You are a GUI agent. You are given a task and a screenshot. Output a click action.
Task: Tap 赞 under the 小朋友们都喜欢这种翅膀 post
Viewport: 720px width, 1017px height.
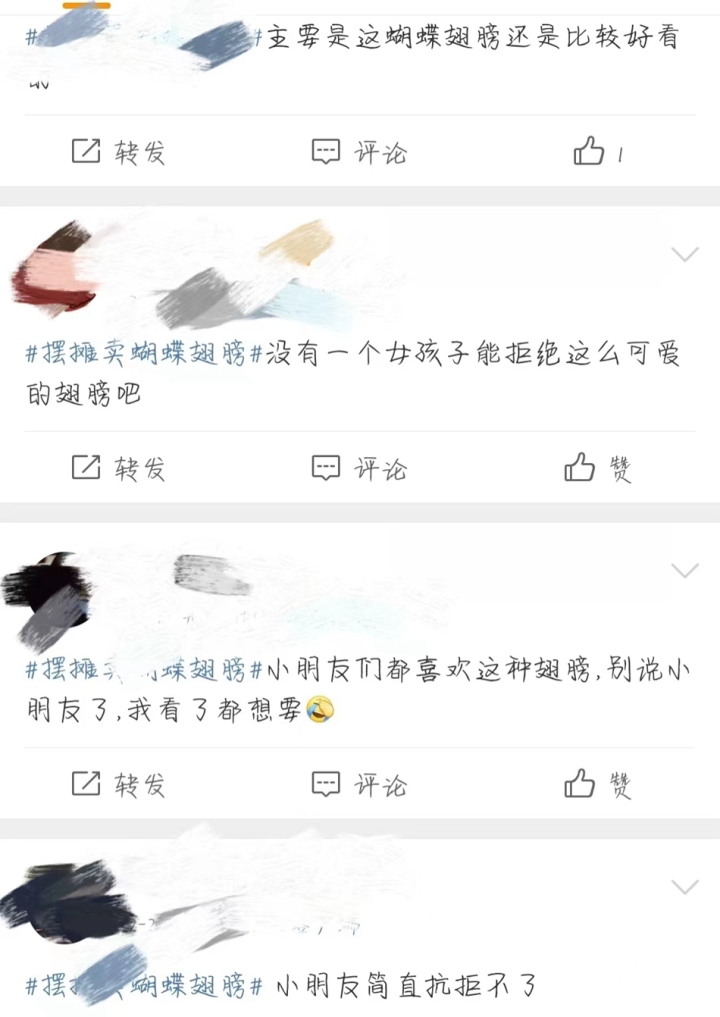[x=598, y=784]
